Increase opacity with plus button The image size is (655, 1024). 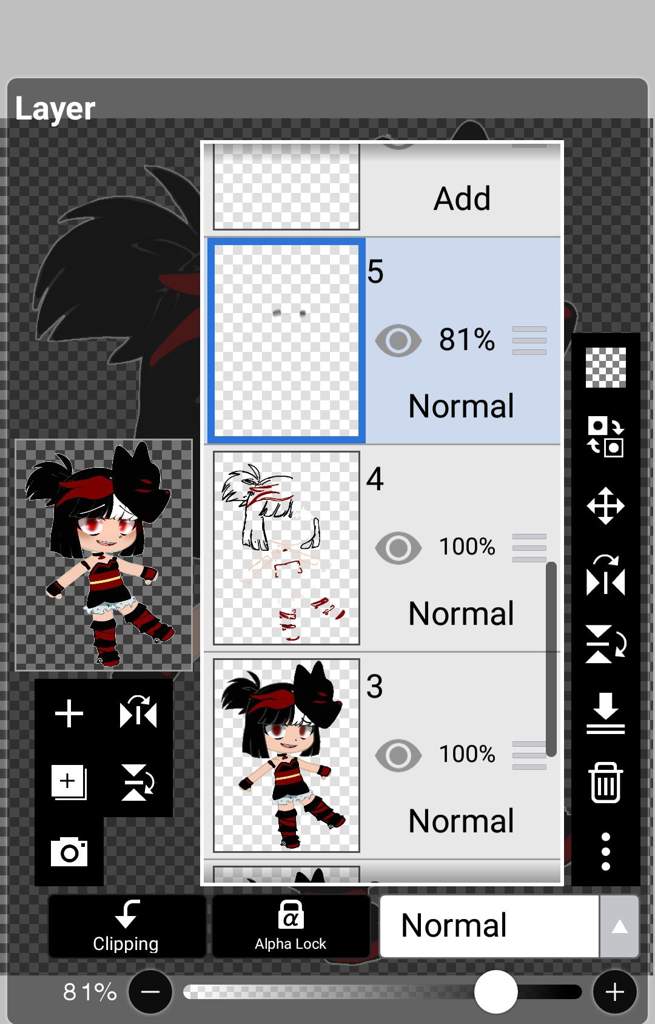(614, 992)
